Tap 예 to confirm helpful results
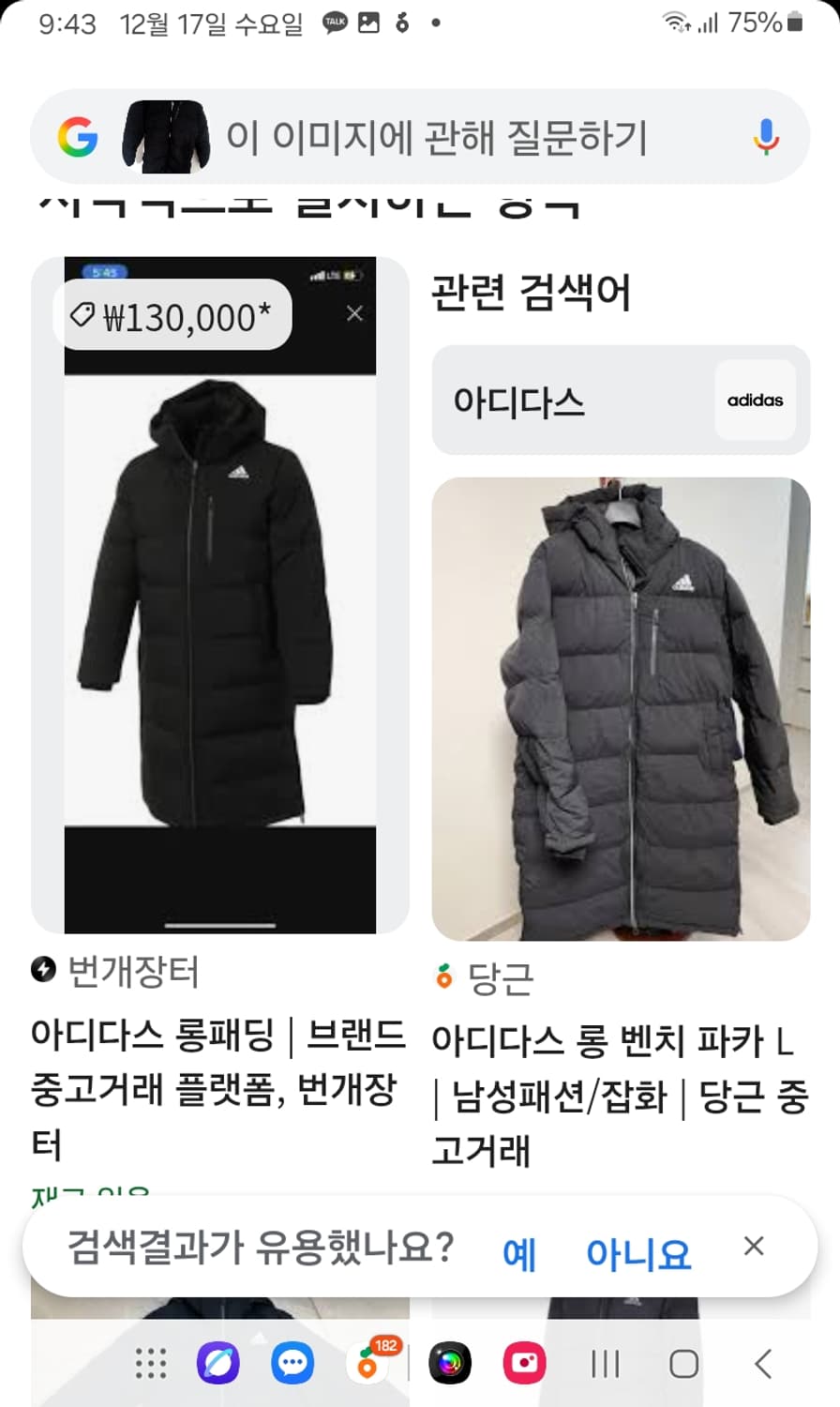The image size is (840, 1407). pos(519,1250)
